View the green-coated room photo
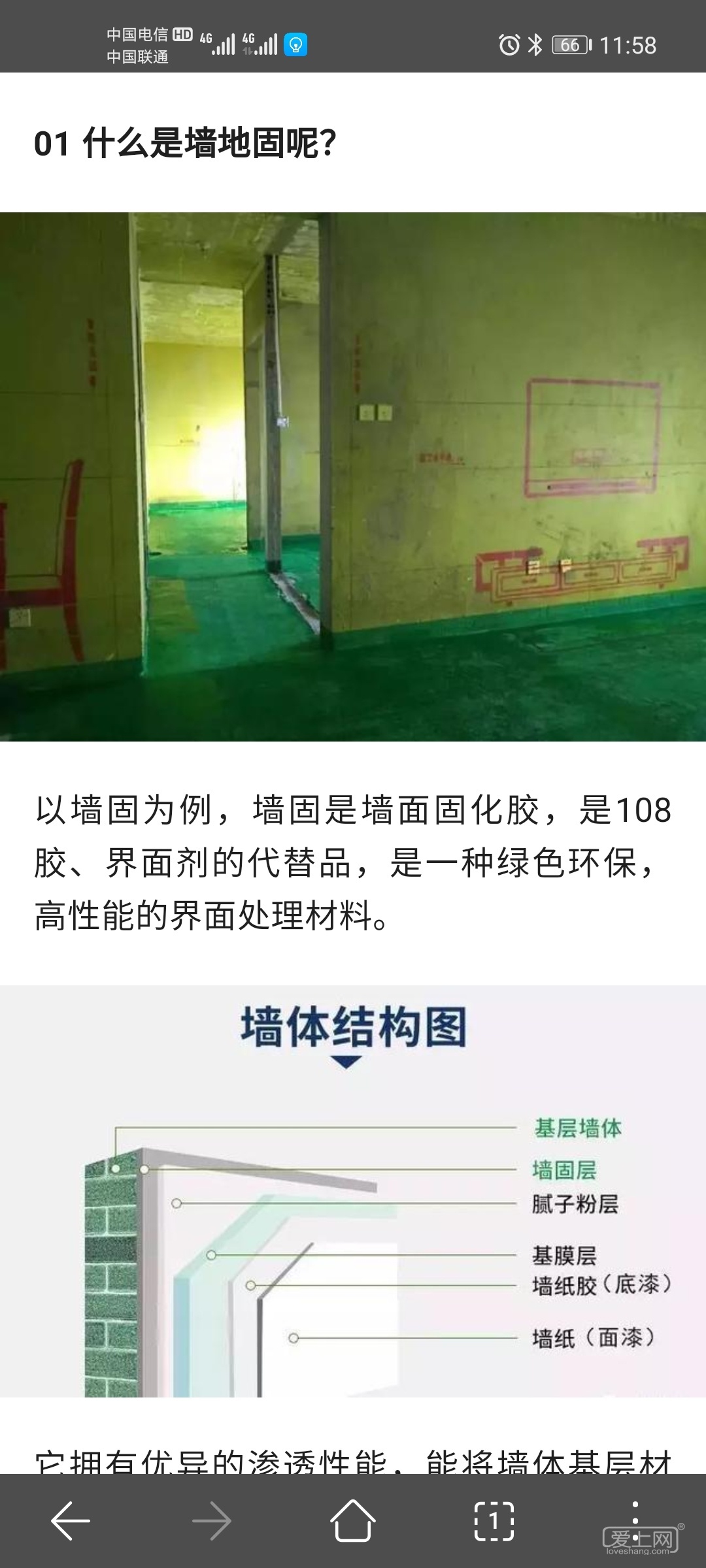 (353, 477)
